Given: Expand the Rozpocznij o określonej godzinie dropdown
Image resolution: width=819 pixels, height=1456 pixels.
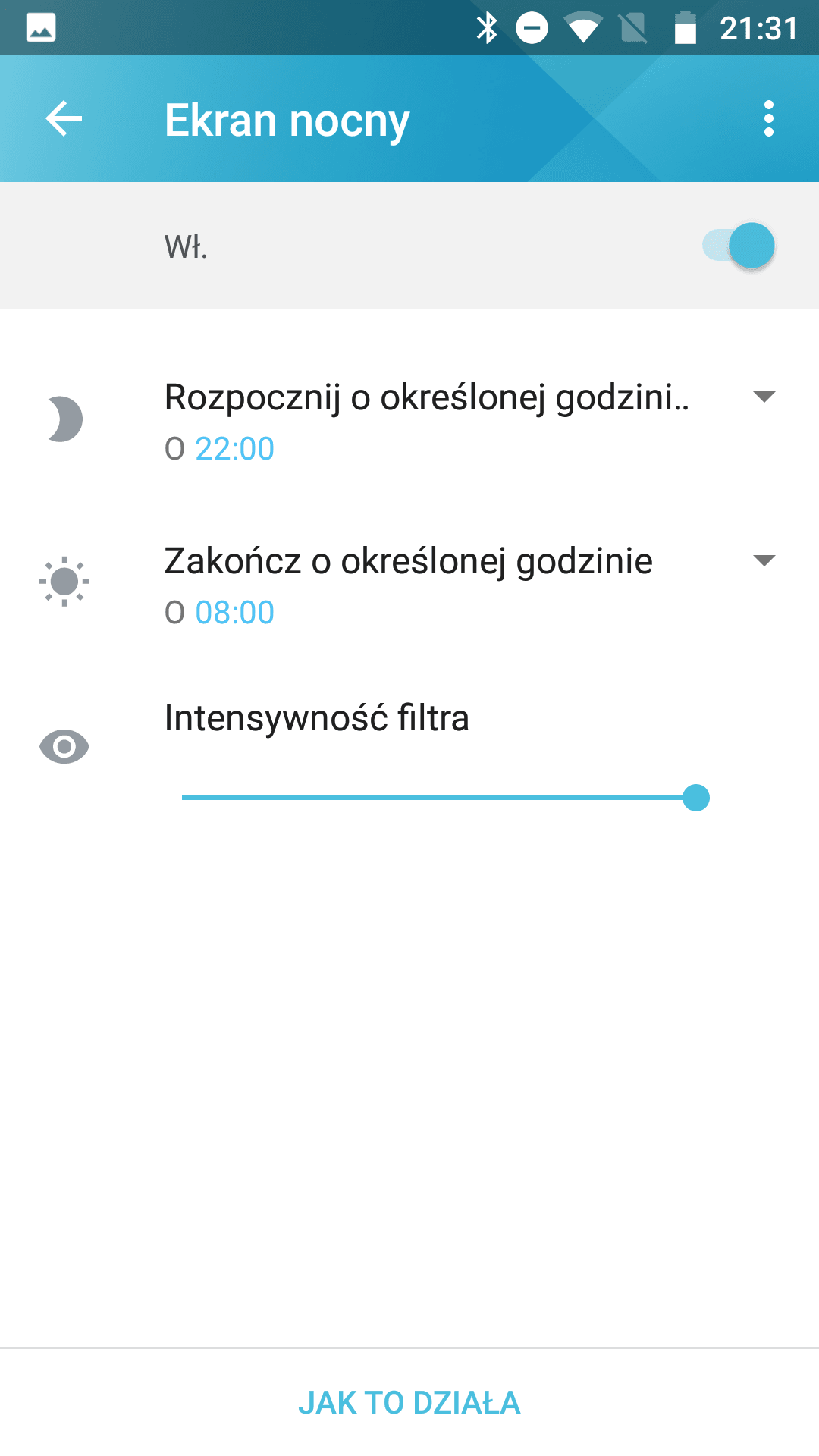Looking at the screenshot, I should click(764, 397).
